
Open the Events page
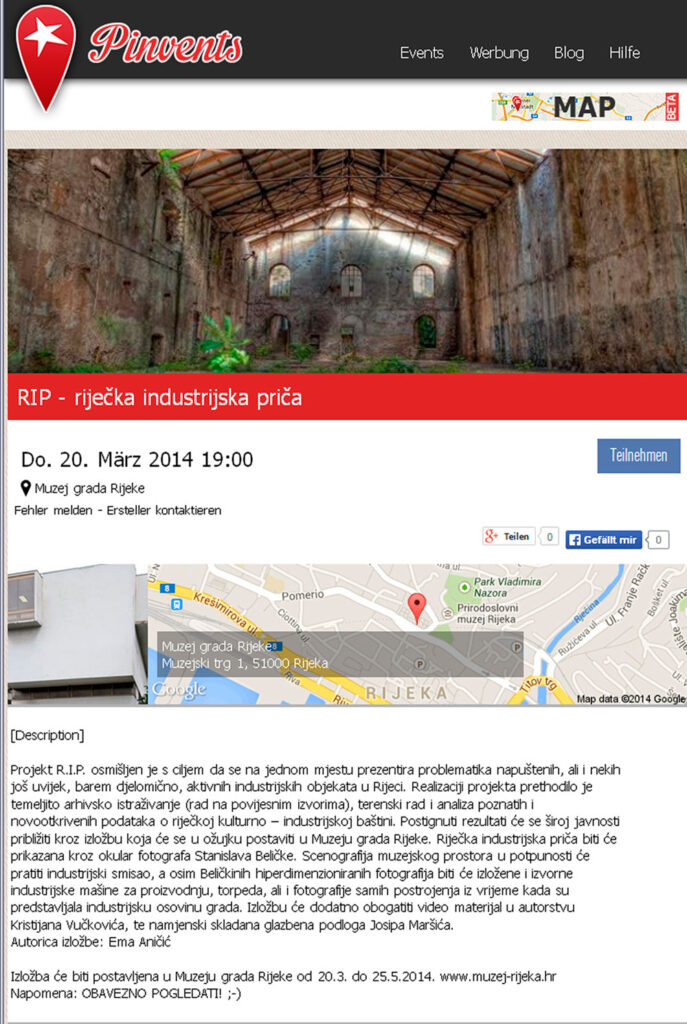pos(421,53)
